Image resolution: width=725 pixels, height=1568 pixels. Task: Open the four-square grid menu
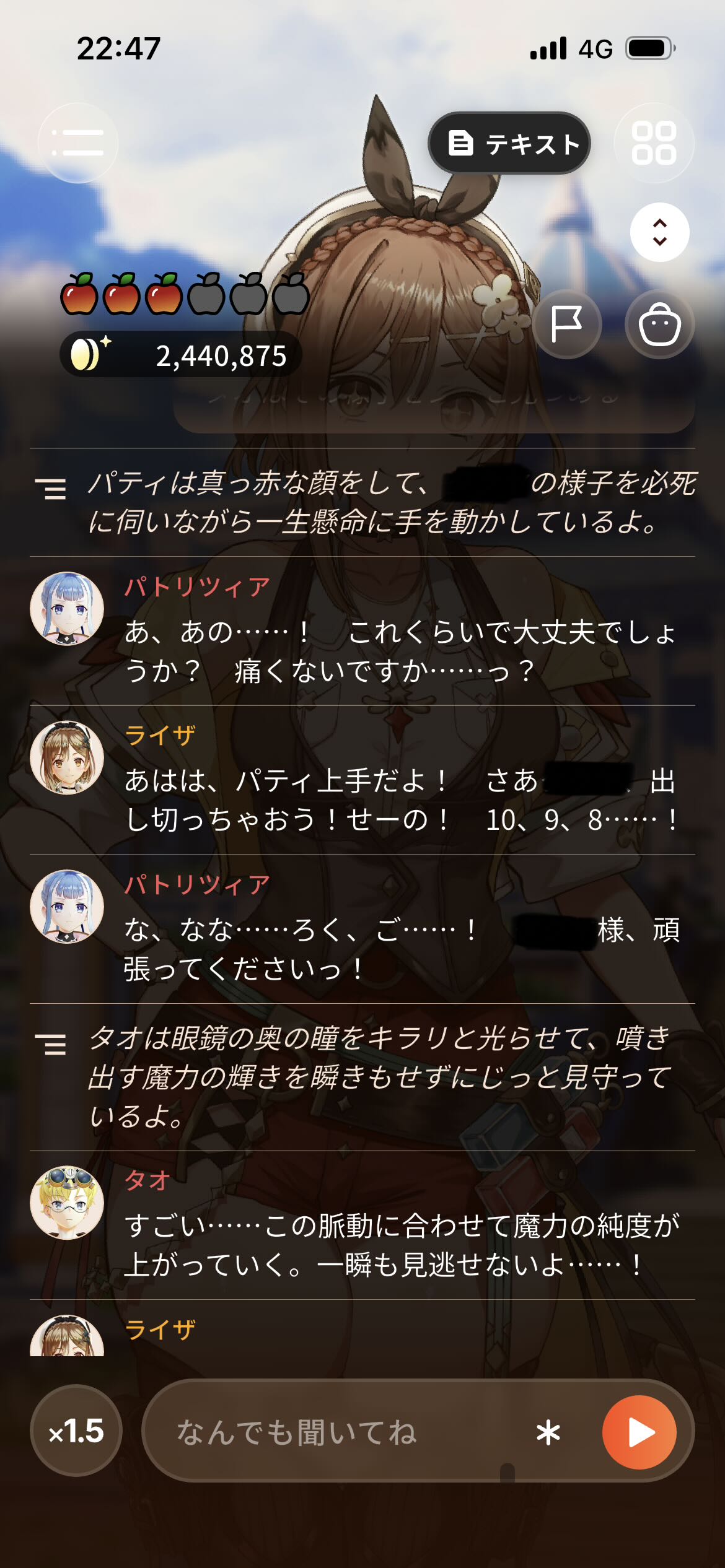654,143
